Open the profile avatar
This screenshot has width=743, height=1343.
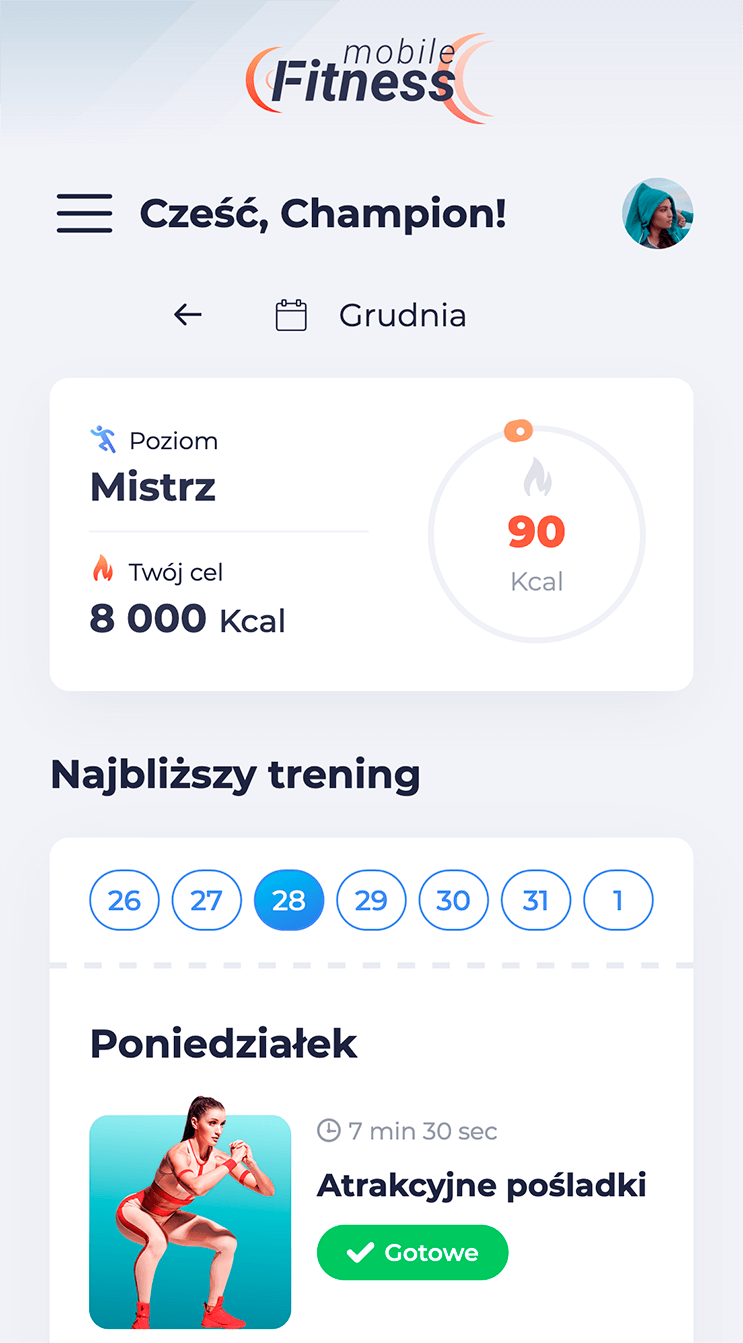coord(657,214)
